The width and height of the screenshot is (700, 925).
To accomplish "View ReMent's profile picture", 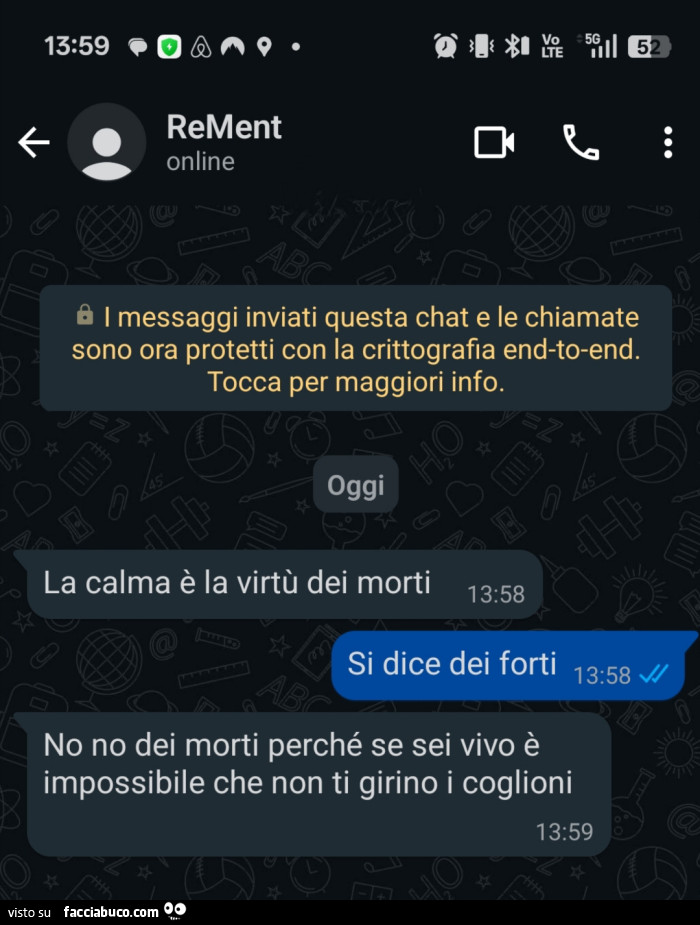I will pyautogui.click(x=106, y=143).
